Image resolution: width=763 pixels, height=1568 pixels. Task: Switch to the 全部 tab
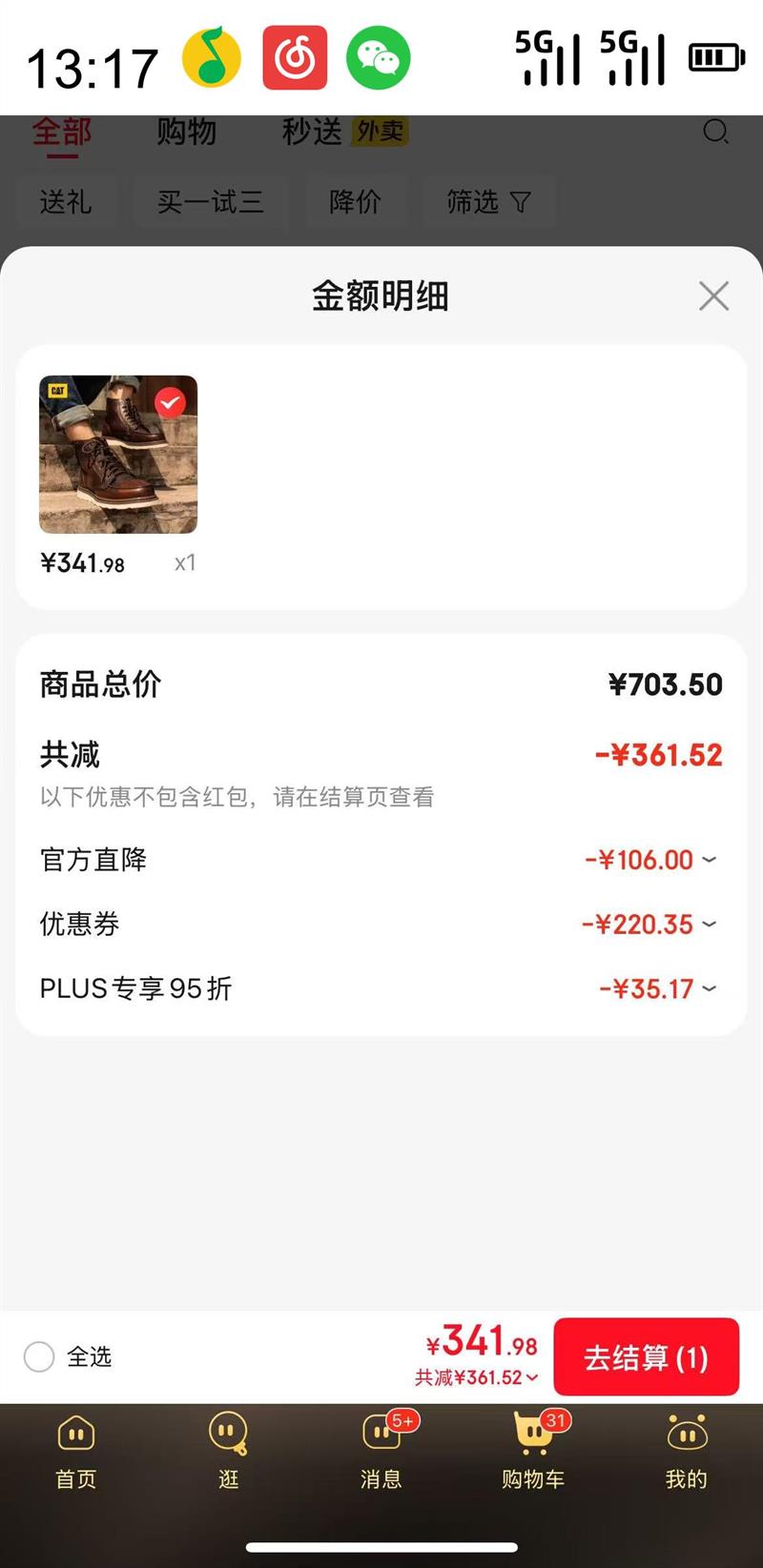(x=62, y=132)
